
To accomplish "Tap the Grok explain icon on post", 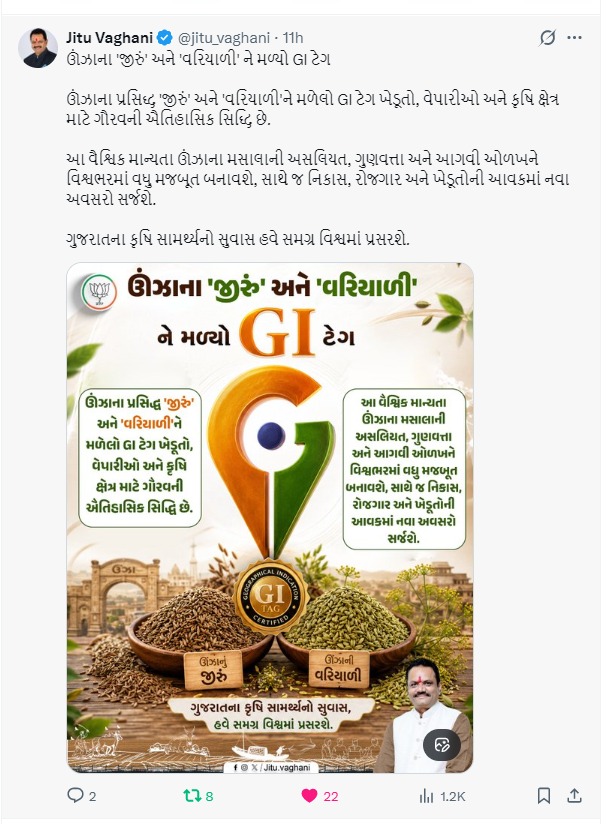I will pos(547,38).
